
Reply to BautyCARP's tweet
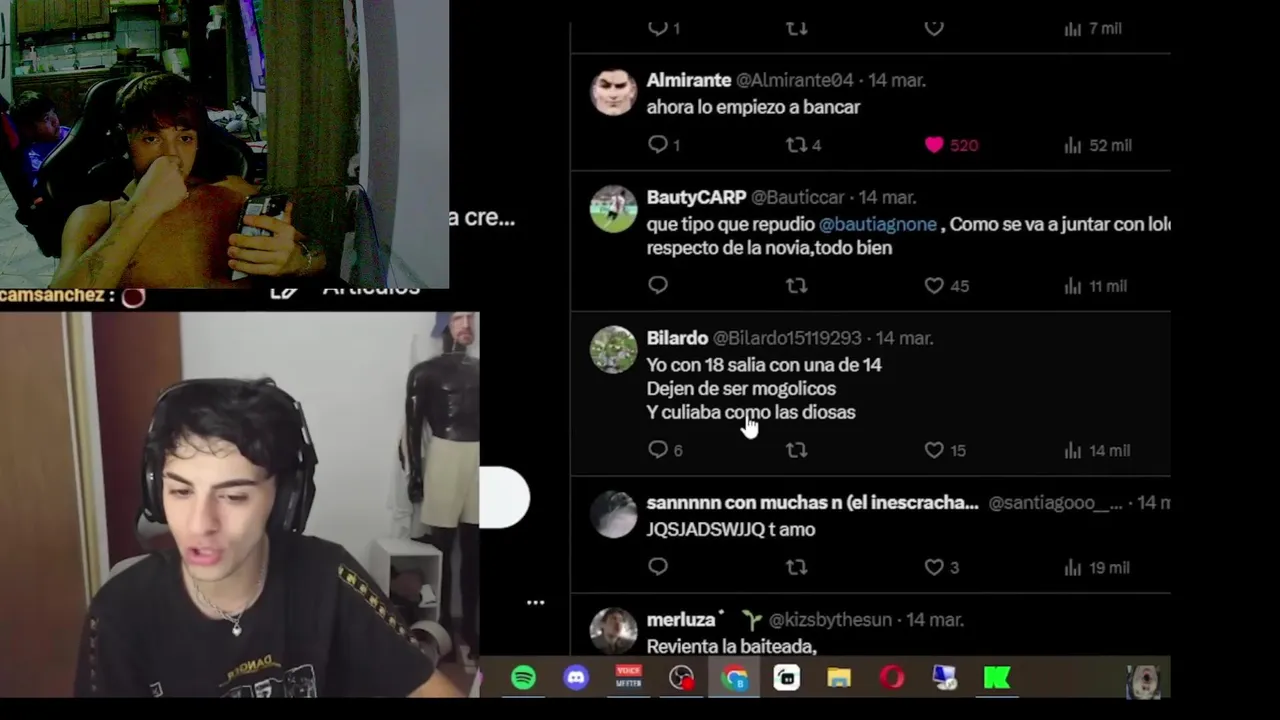(658, 286)
